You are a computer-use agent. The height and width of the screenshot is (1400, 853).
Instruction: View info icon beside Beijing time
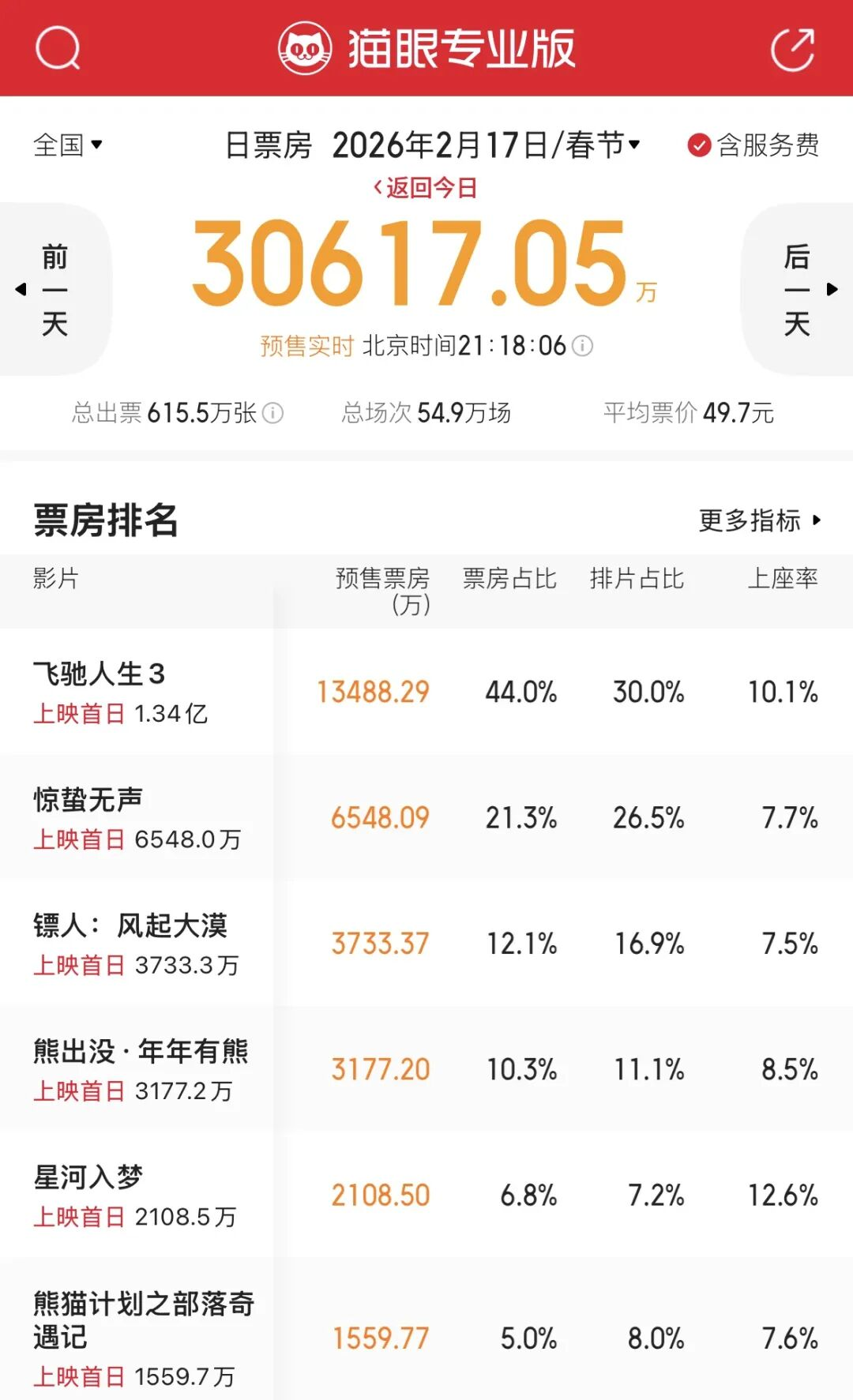[x=582, y=346]
